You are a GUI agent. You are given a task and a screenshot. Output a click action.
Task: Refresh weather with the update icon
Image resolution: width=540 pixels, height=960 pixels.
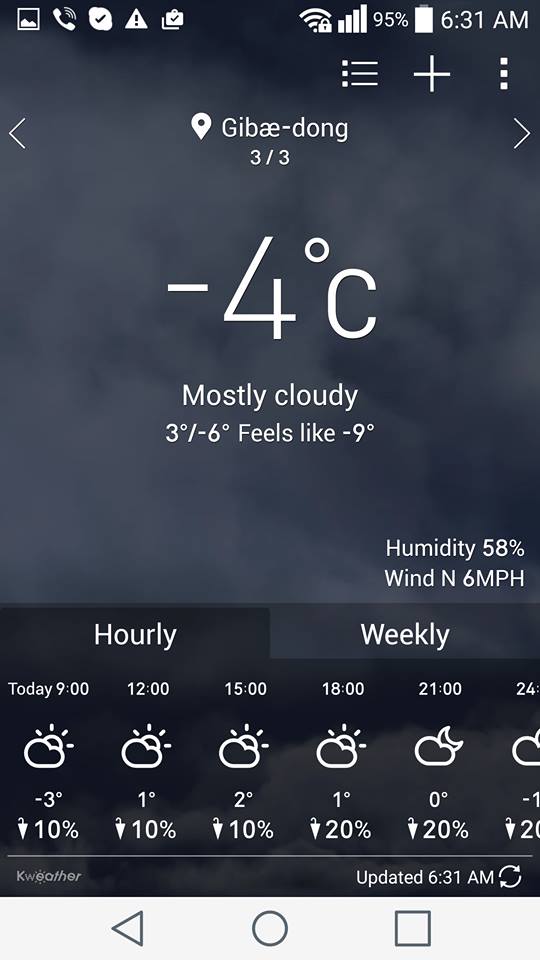pyautogui.click(x=511, y=877)
